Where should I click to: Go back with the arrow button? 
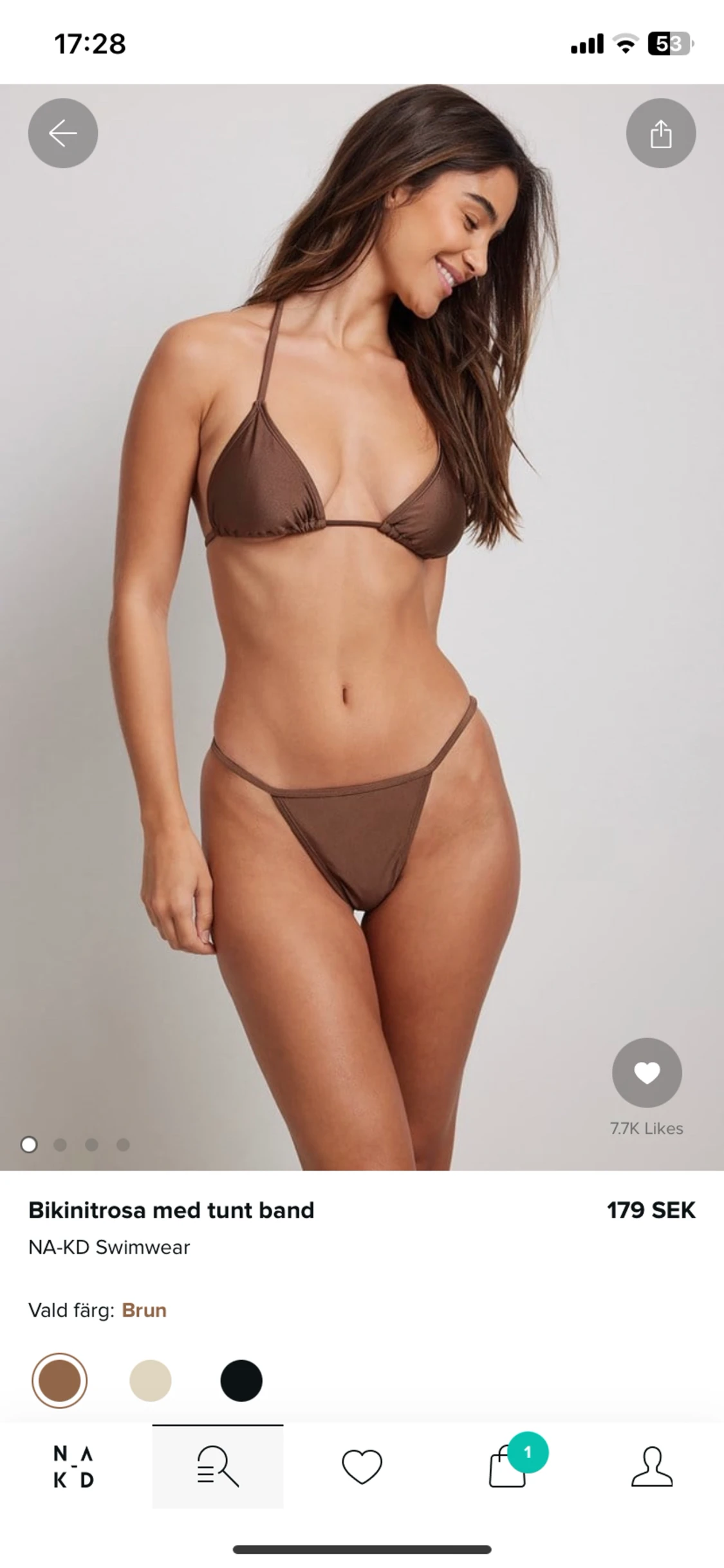click(x=63, y=133)
